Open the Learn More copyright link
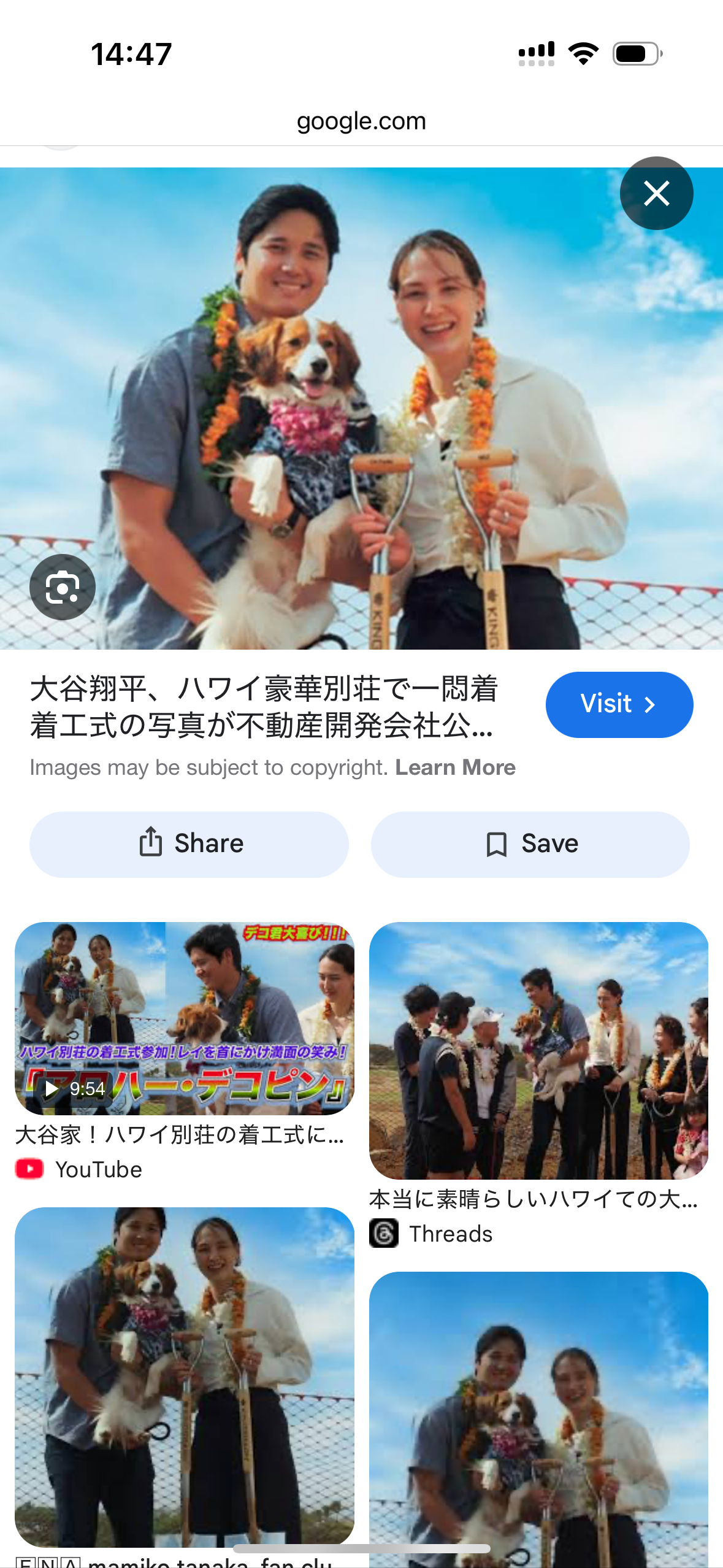 click(455, 767)
